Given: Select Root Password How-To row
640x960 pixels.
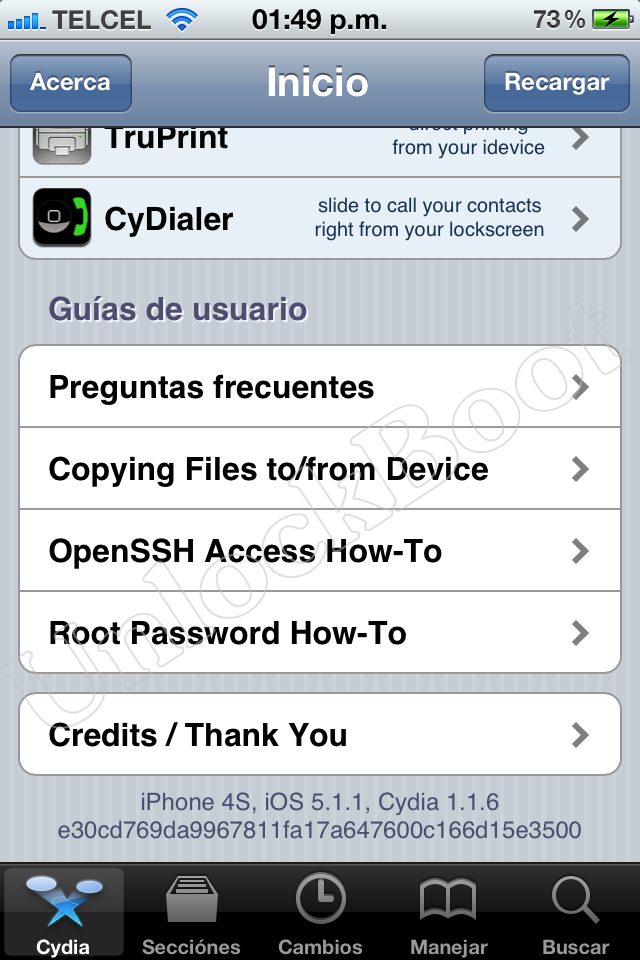Looking at the screenshot, I should [320, 633].
